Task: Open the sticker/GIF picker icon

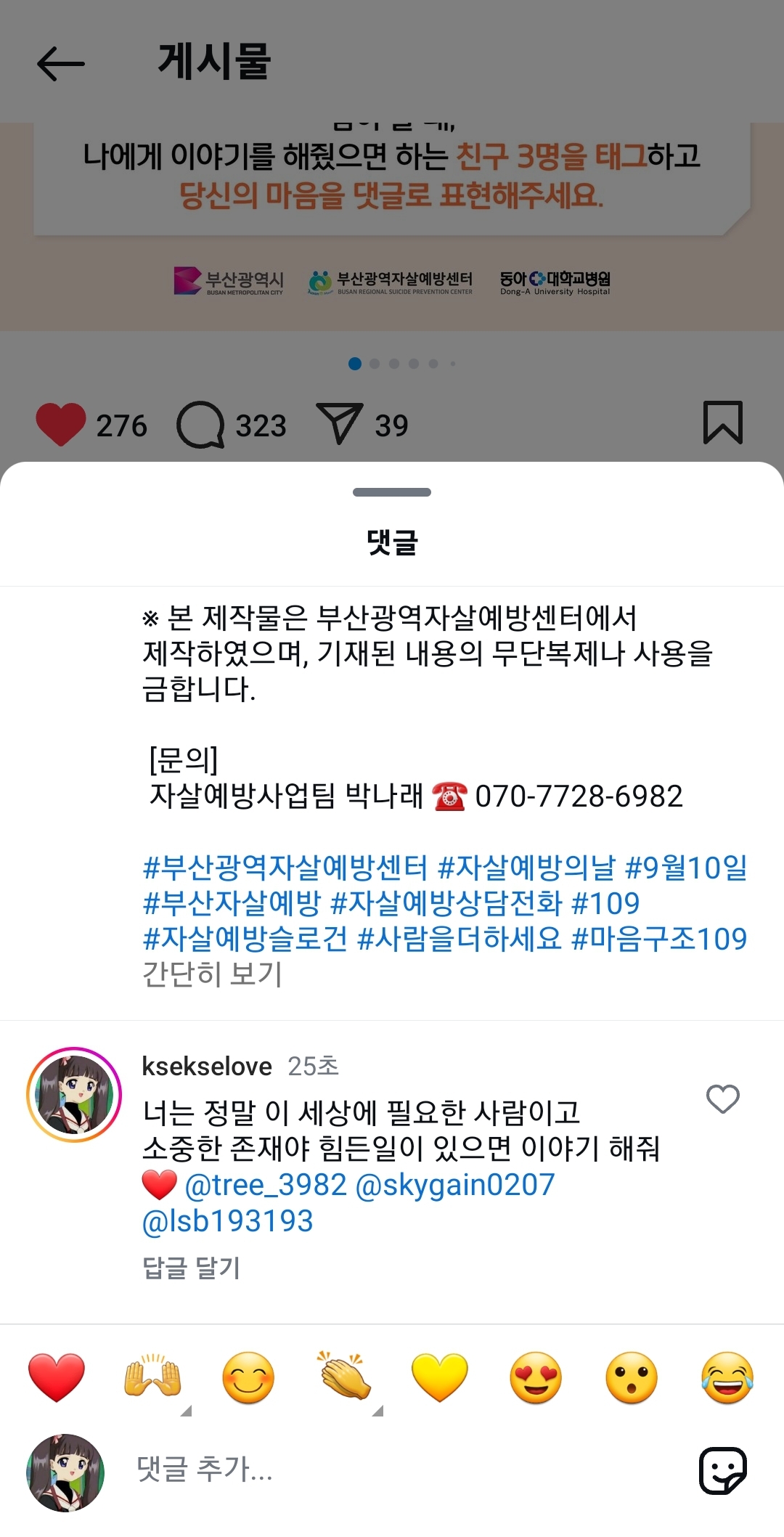Action: (x=723, y=1471)
